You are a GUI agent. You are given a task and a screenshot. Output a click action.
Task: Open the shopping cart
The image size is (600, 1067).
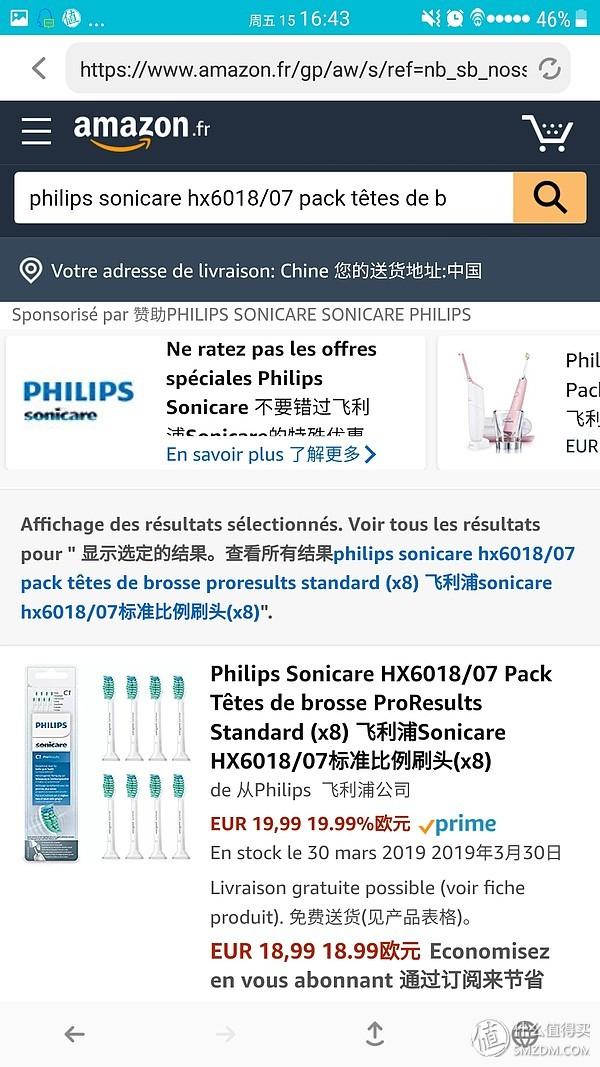547,132
